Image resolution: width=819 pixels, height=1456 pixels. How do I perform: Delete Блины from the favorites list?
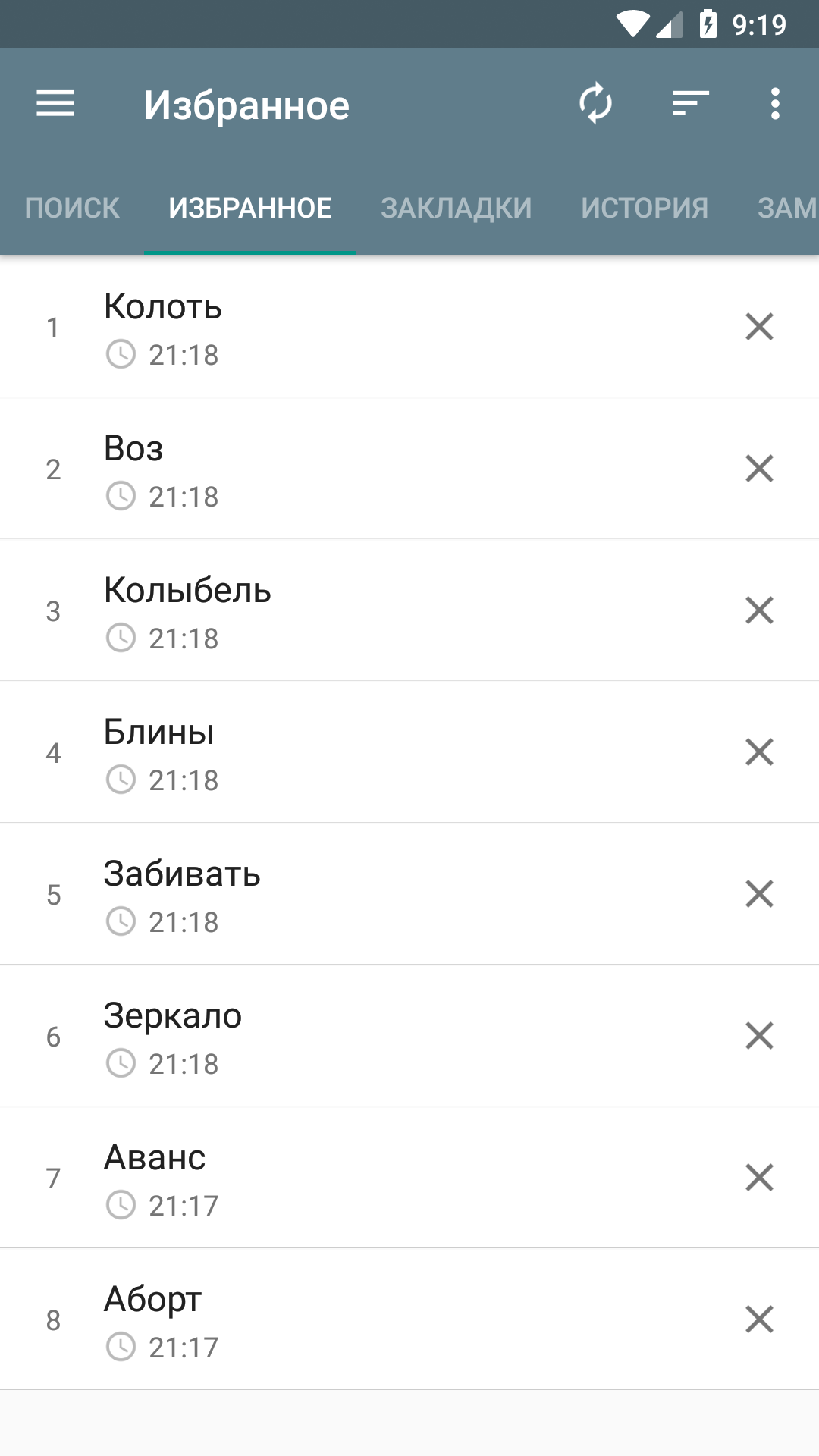coord(759,752)
